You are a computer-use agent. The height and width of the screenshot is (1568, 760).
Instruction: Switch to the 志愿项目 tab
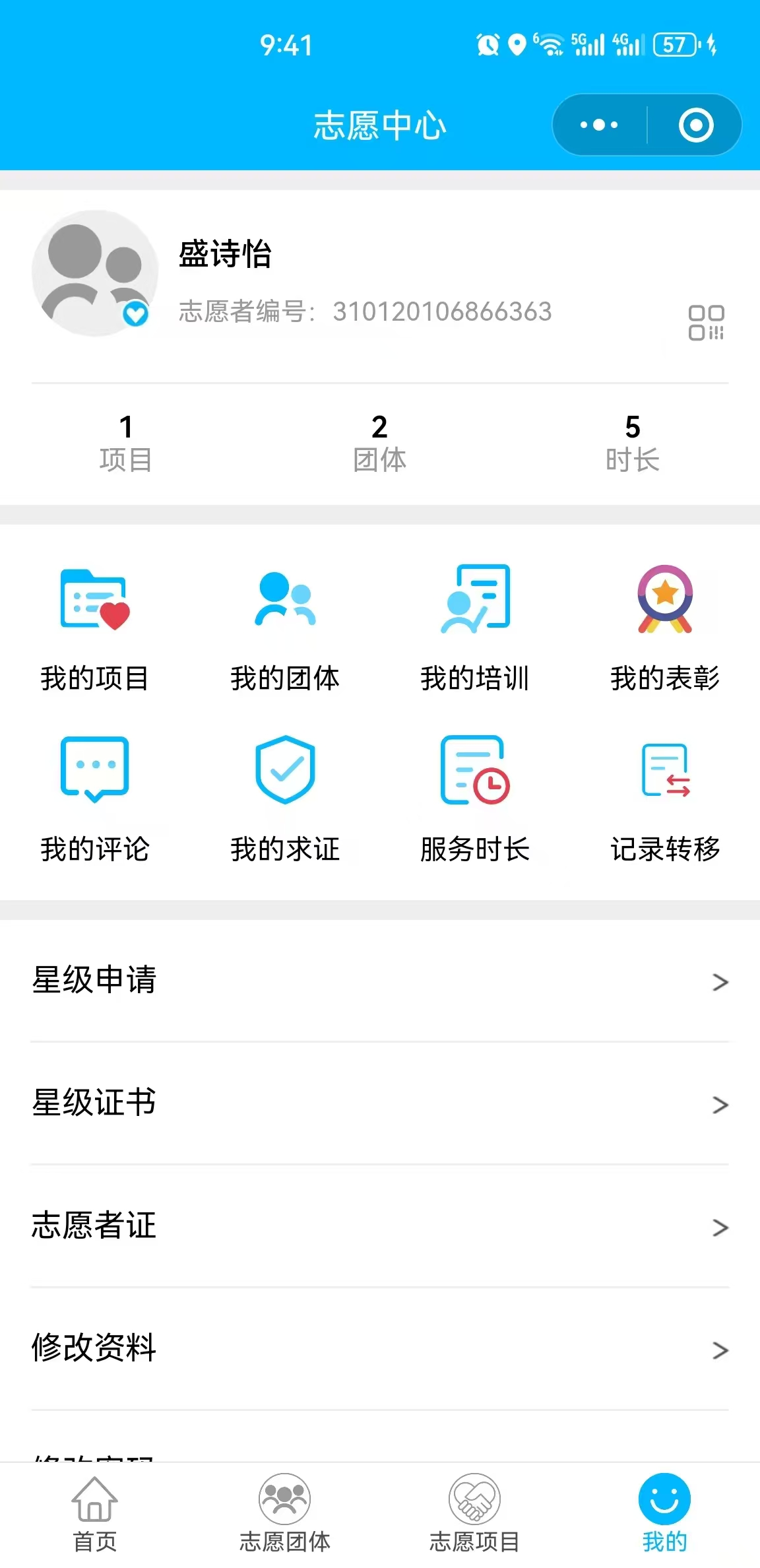pos(475,1514)
